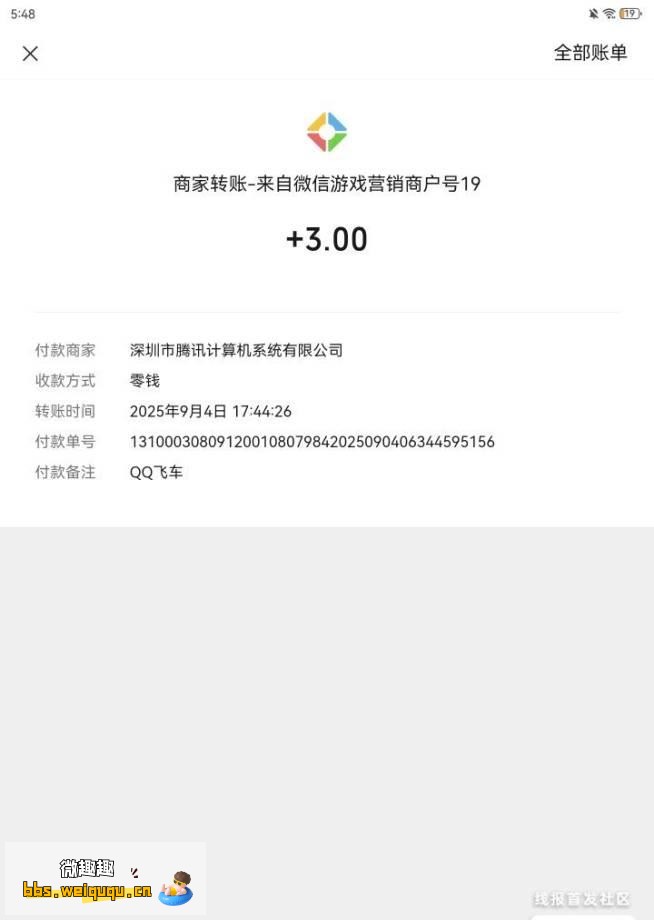The height and width of the screenshot is (920, 654).
Task: Open 全部账单 to view all bills
Action: [590, 54]
